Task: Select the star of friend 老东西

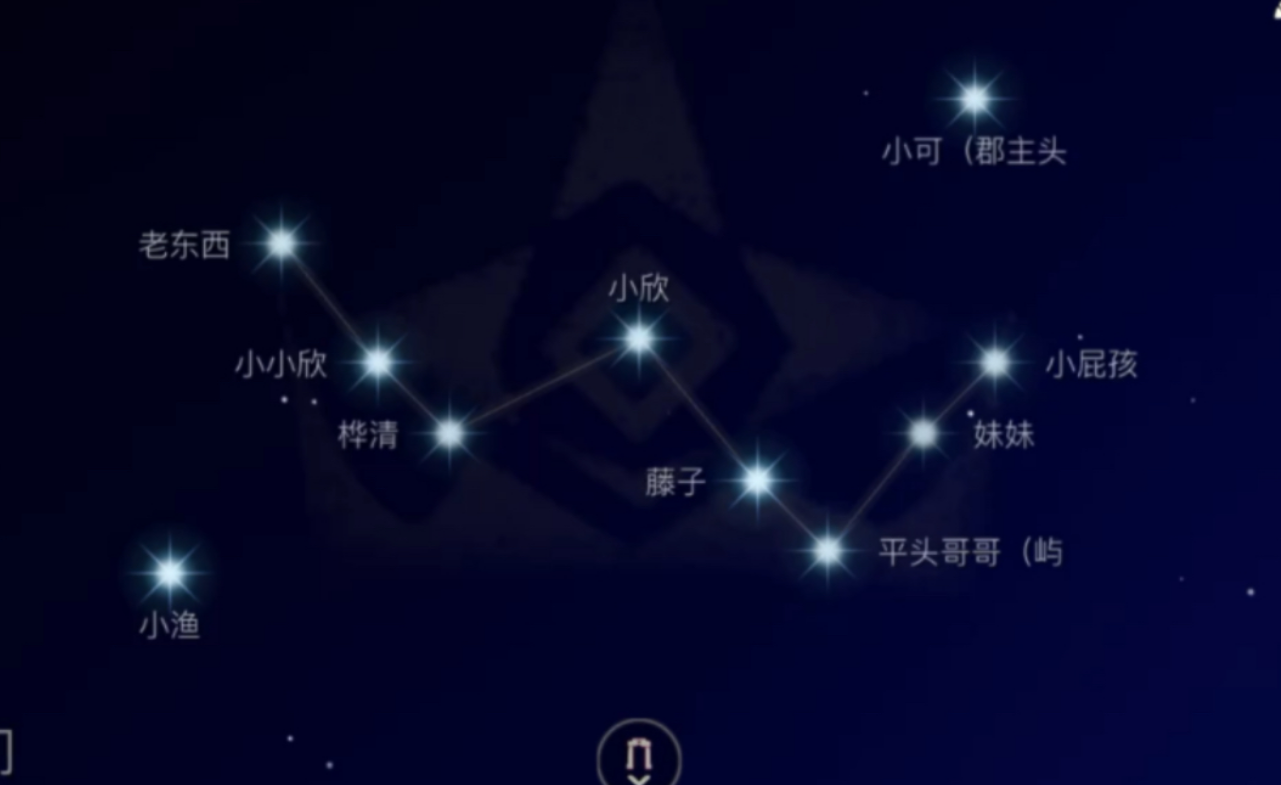Action: [282, 243]
